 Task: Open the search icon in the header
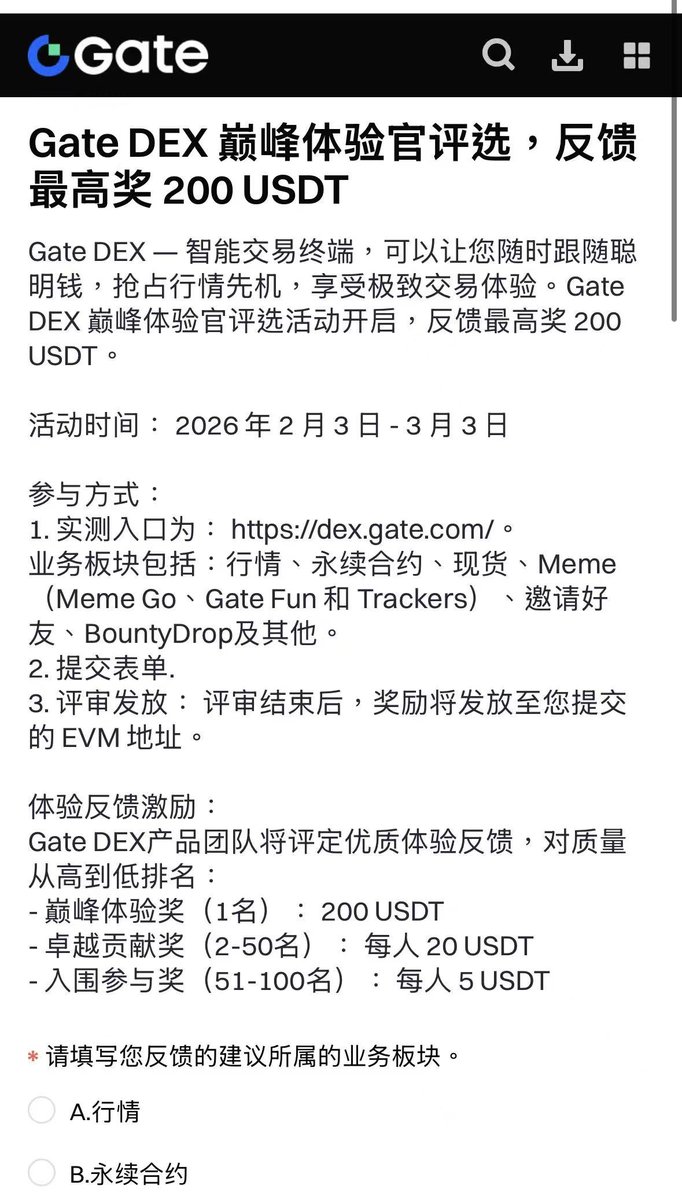pos(498,55)
